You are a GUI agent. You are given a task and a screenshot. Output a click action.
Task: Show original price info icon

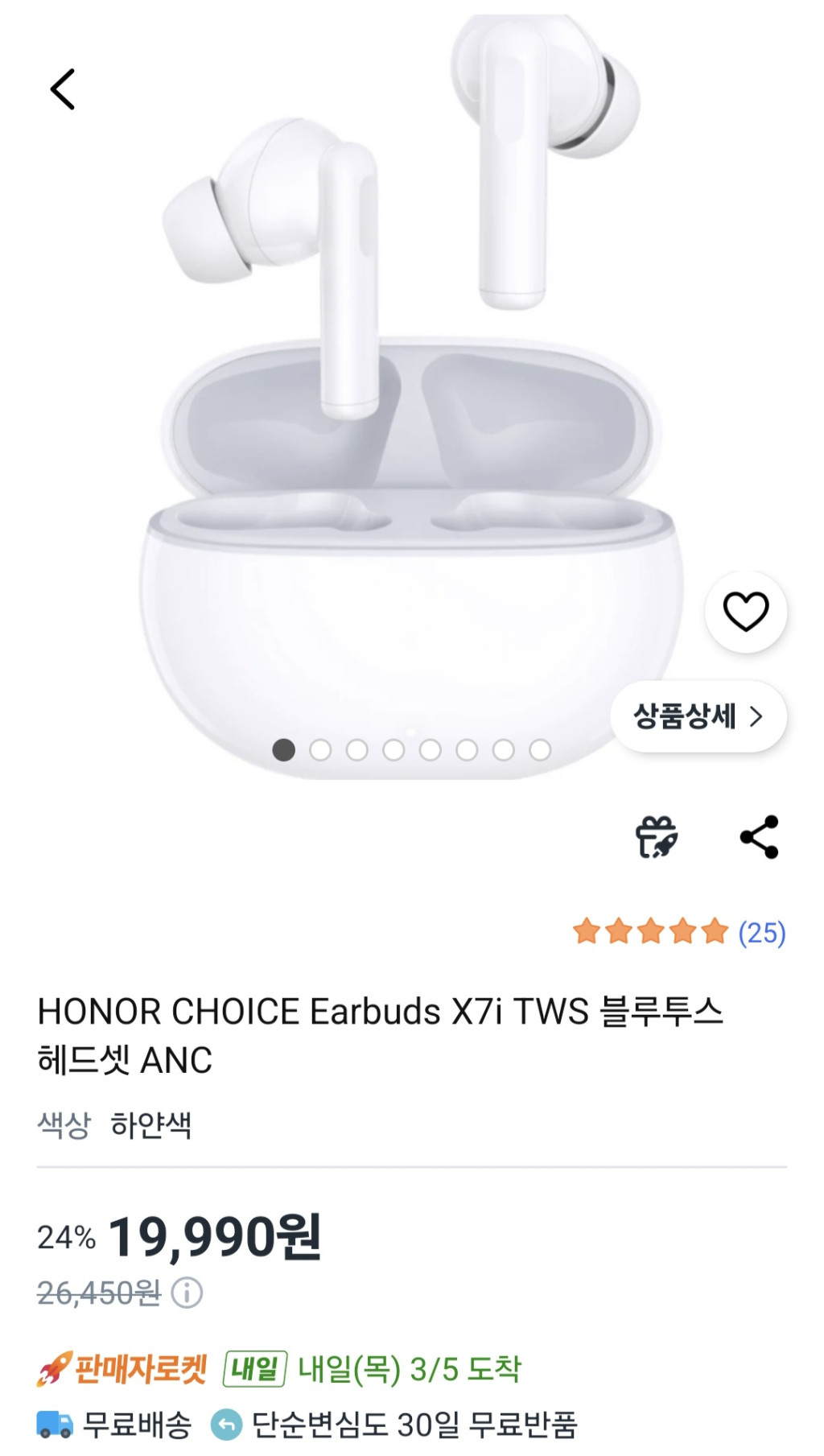[x=187, y=1293]
